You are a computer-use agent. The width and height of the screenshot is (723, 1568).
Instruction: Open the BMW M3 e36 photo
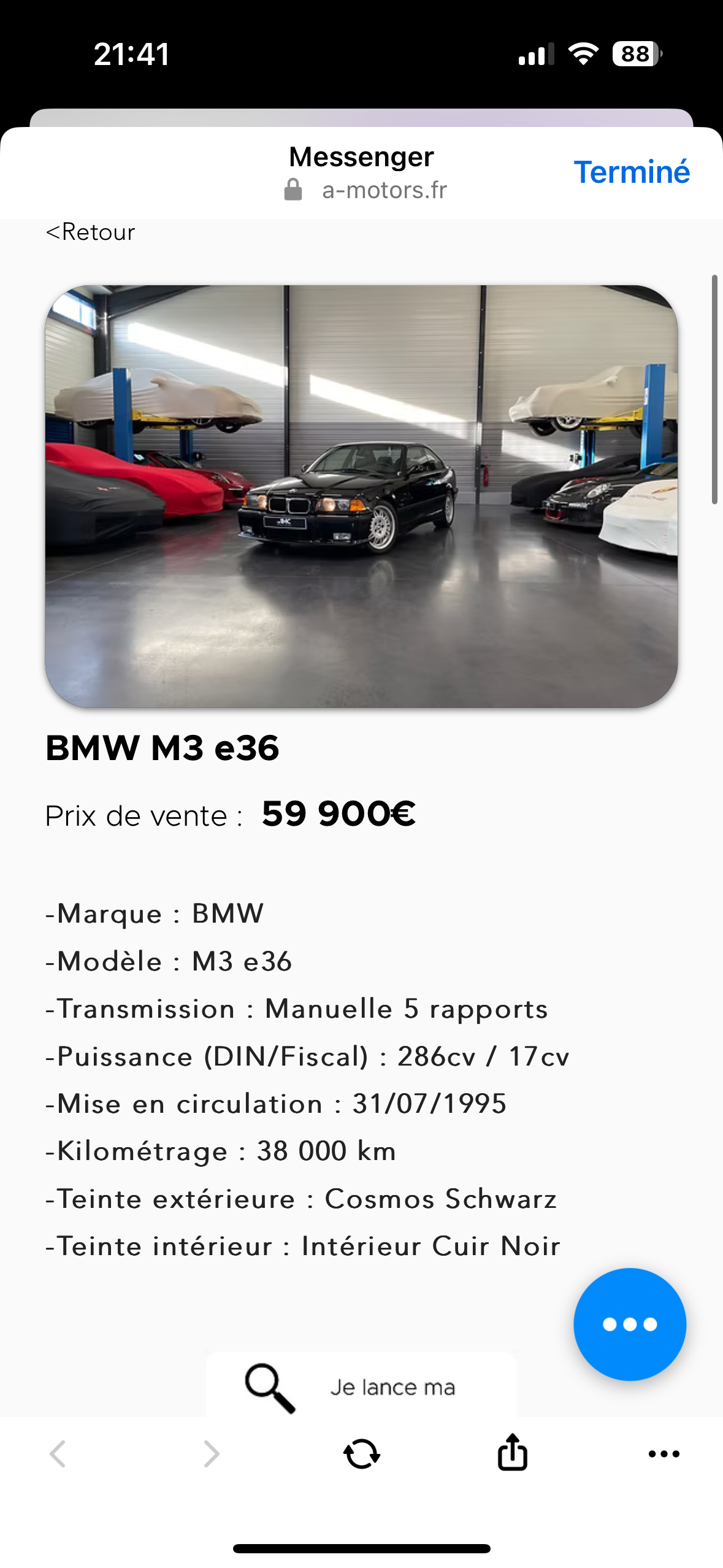click(361, 496)
